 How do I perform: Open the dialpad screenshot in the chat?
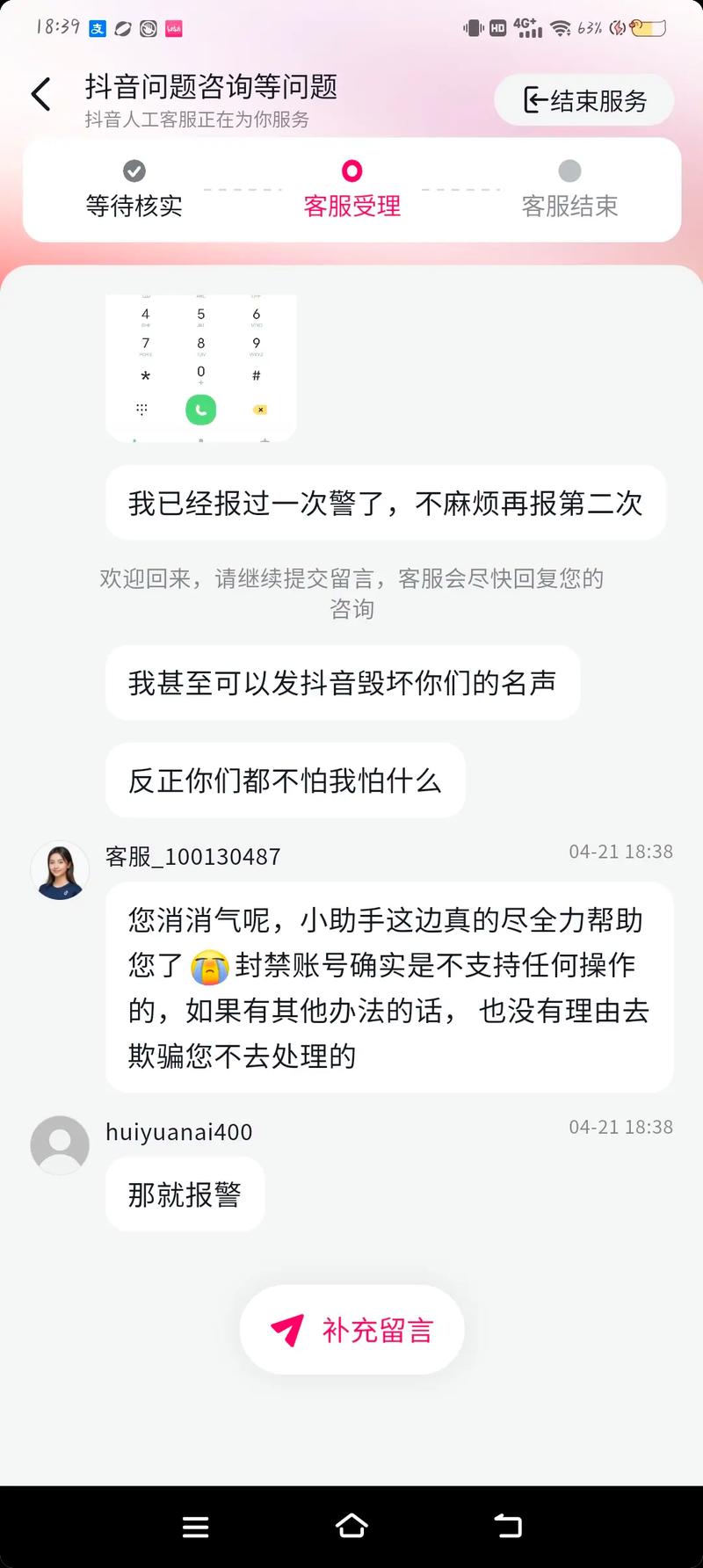pos(200,367)
